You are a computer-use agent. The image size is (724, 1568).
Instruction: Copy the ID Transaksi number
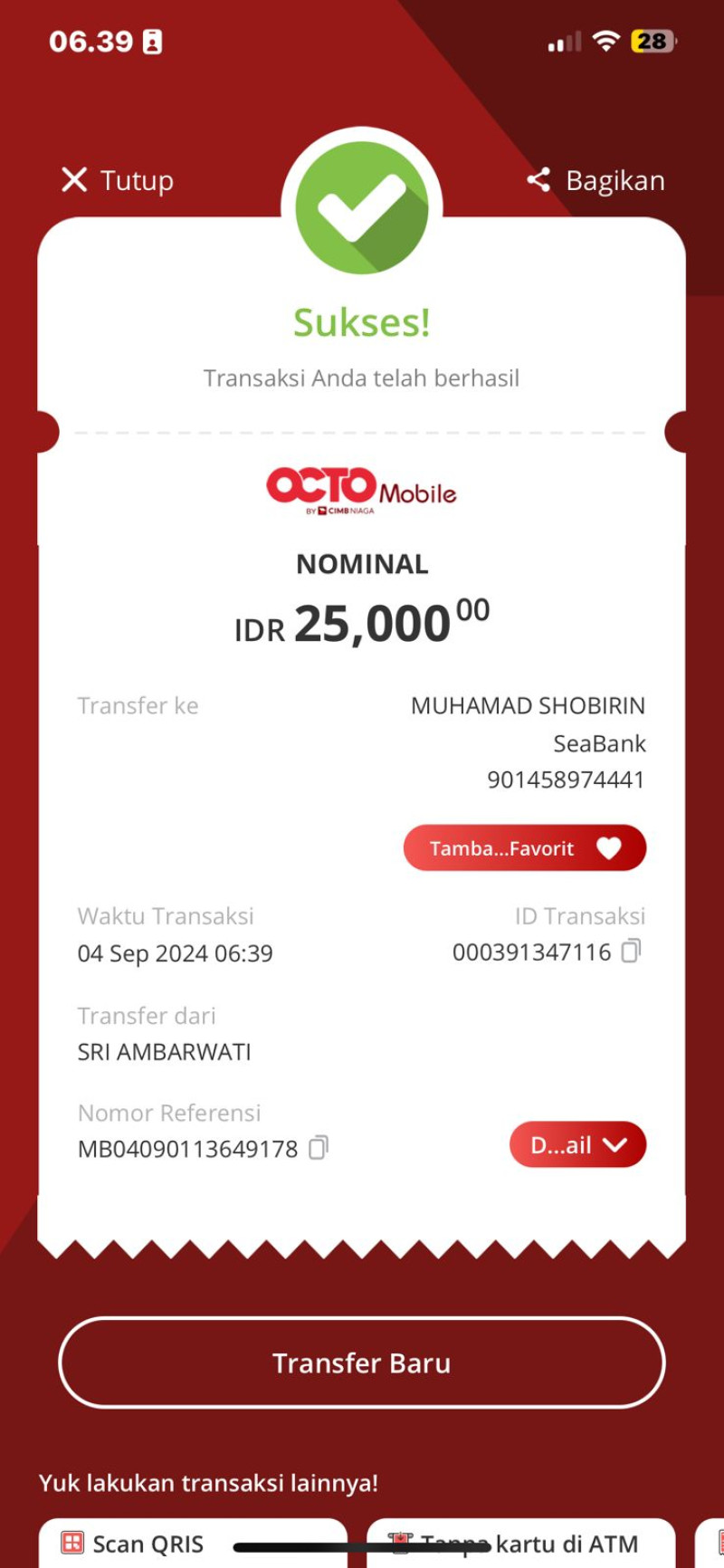pyautogui.click(x=631, y=951)
